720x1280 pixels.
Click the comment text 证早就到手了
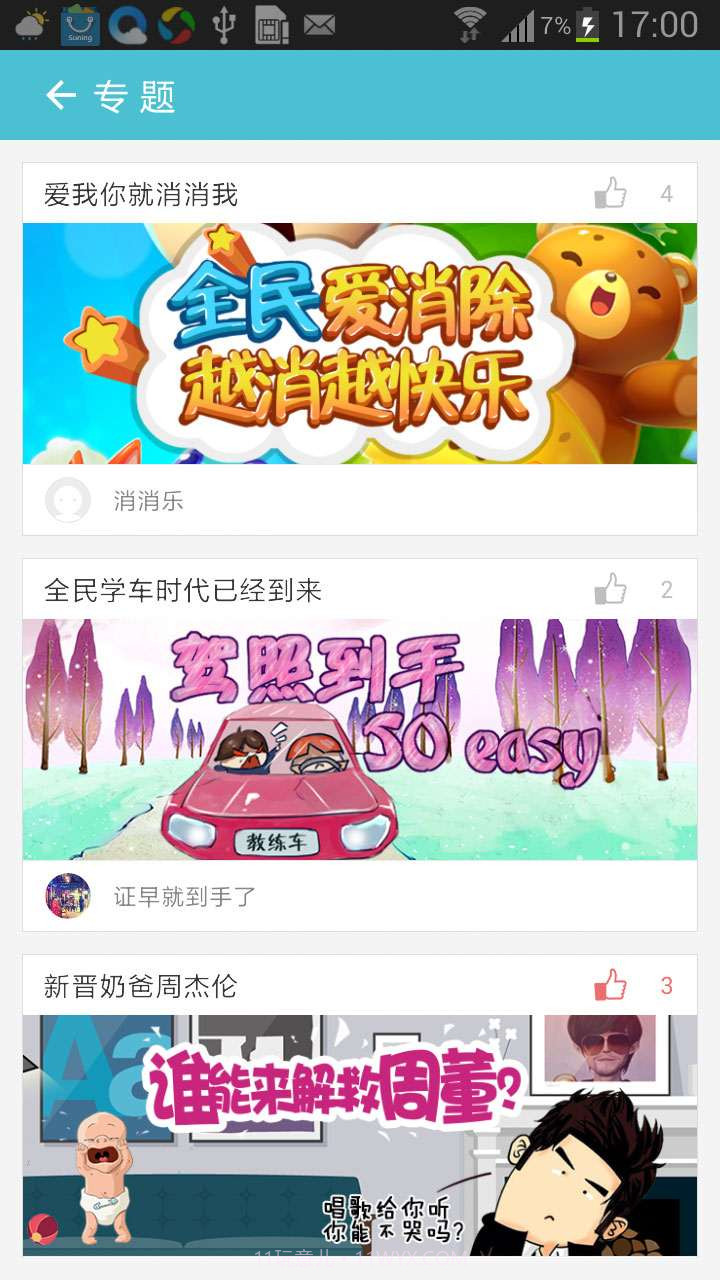pos(181,897)
